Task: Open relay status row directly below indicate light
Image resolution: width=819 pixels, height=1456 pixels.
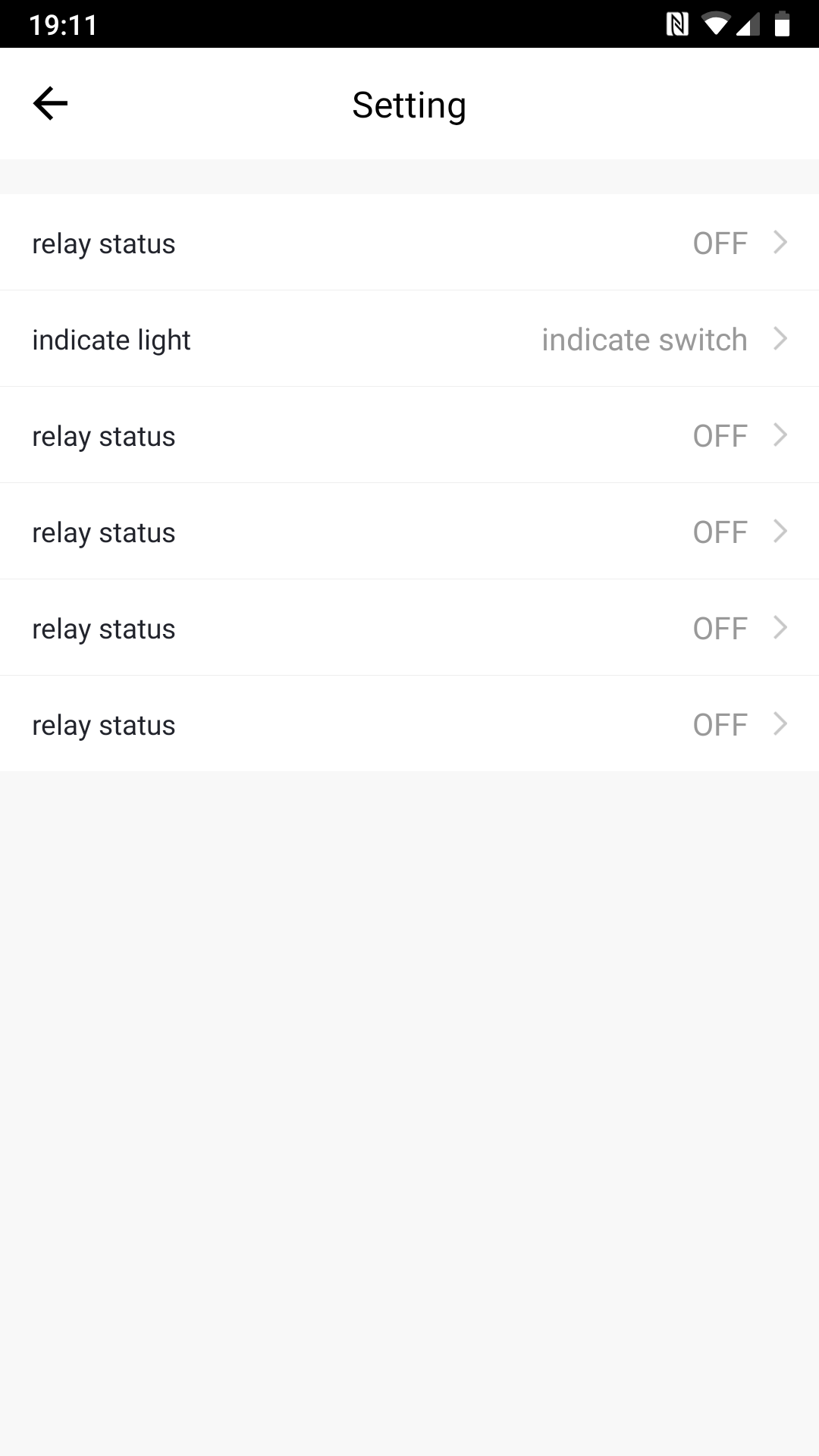Action: (409, 435)
